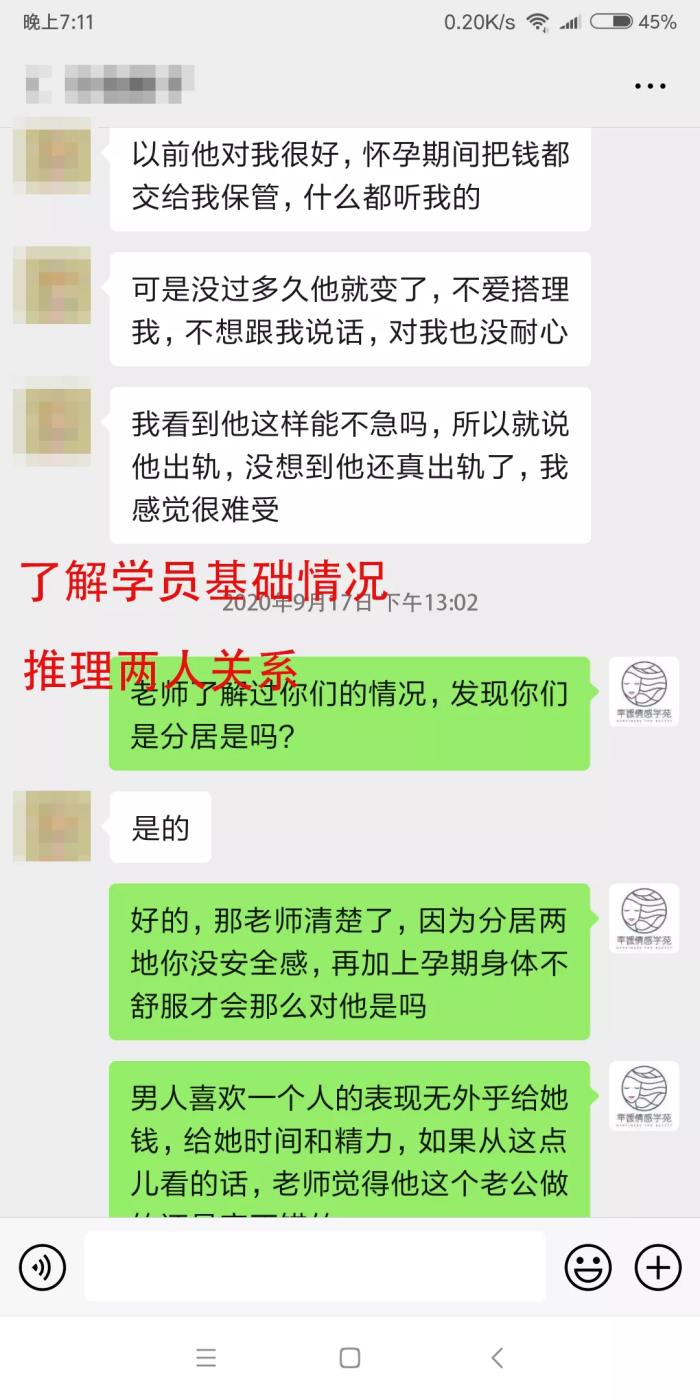The image size is (700, 1400).
Task: Open sender avatar beside the 分居是吗 message
Action: pyautogui.click(x=644, y=691)
